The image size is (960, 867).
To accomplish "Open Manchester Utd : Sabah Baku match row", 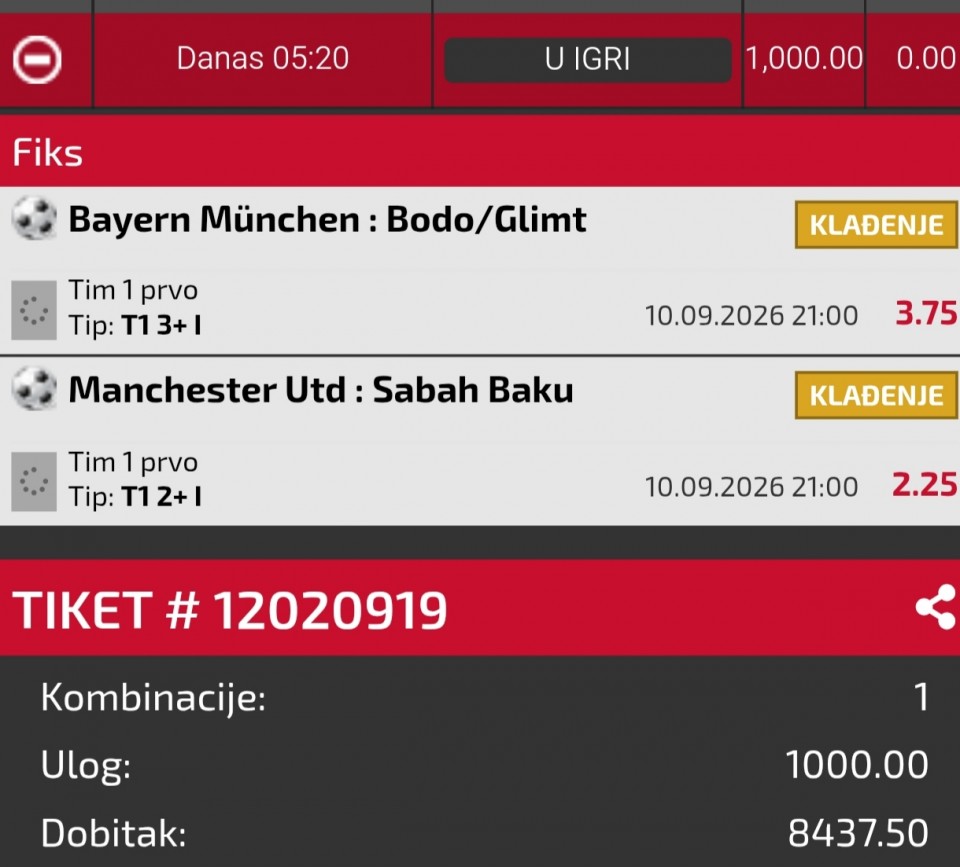I will coord(480,441).
